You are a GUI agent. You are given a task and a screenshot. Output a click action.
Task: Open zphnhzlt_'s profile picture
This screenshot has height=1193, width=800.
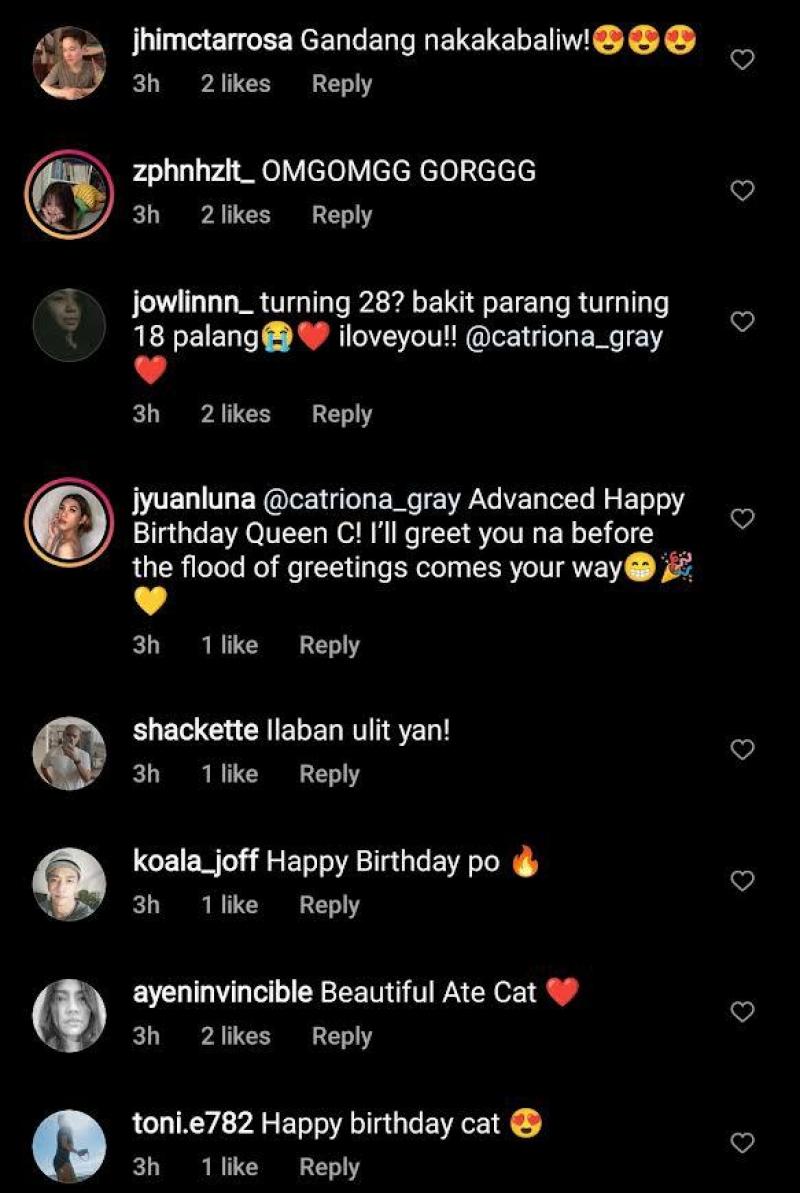pyautogui.click(x=69, y=194)
